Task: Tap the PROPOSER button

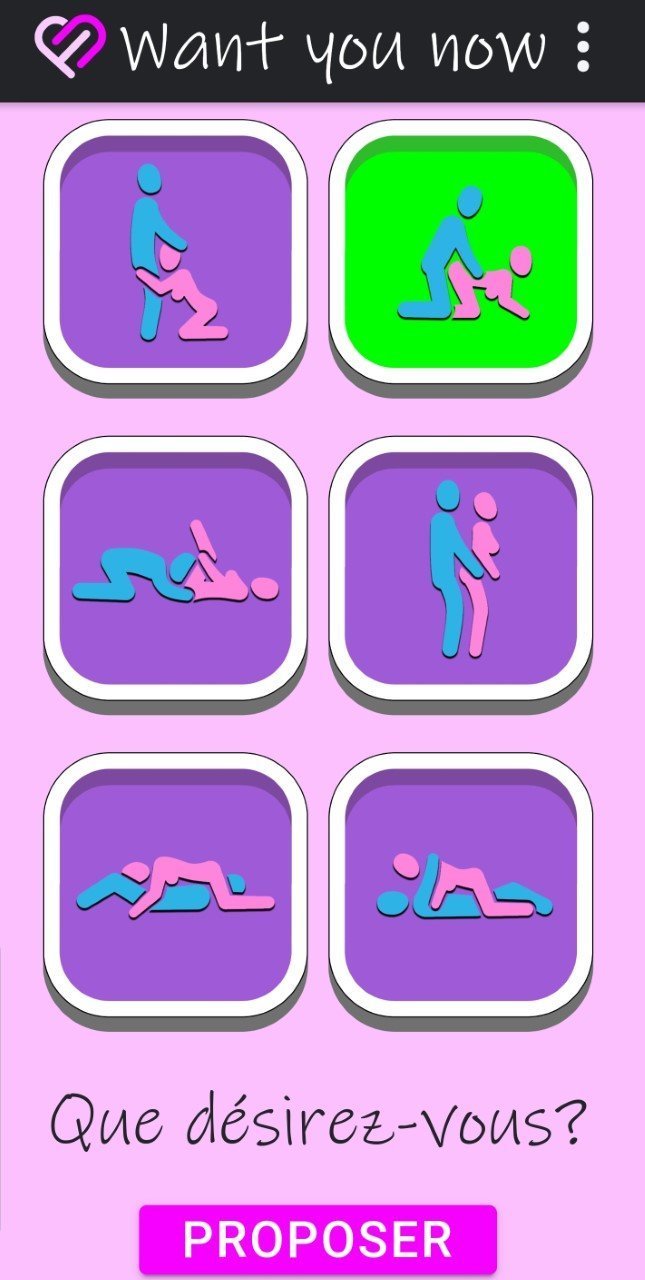Action: (x=318, y=1239)
